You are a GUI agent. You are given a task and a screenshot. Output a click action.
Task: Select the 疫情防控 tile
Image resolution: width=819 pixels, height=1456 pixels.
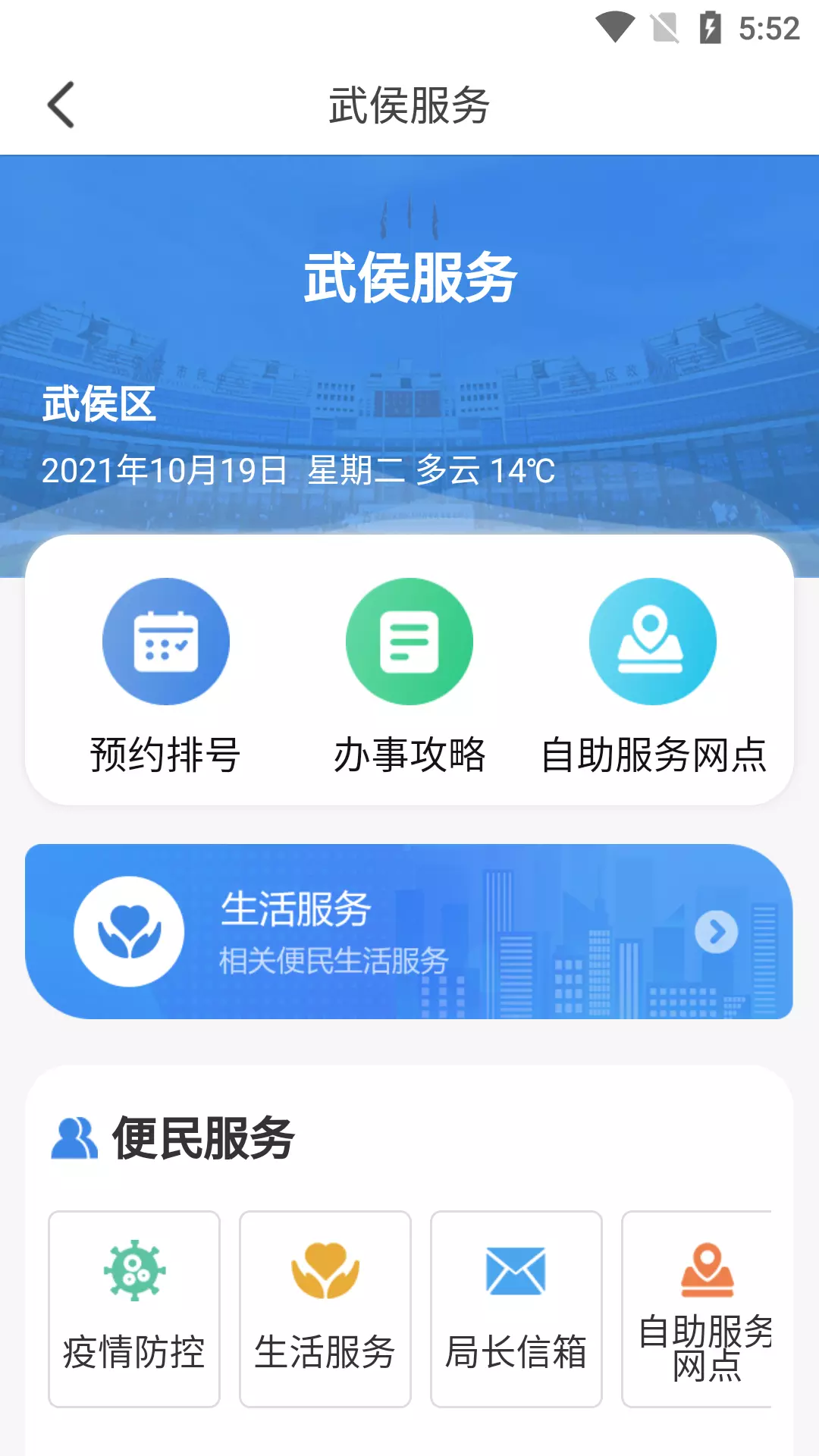(x=134, y=1309)
